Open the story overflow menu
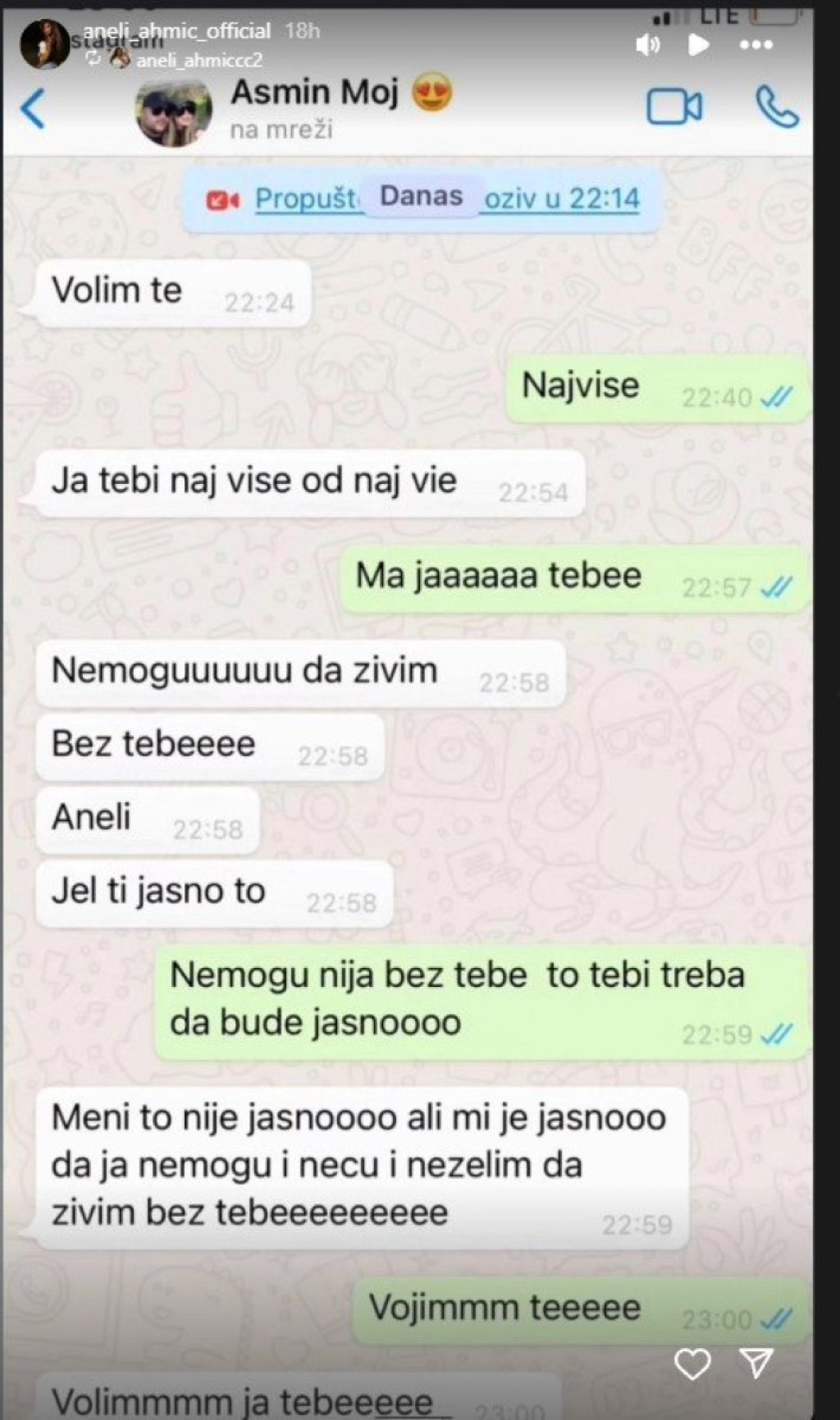Image resolution: width=840 pixels, height=1420 pixels. pos(756,45)
